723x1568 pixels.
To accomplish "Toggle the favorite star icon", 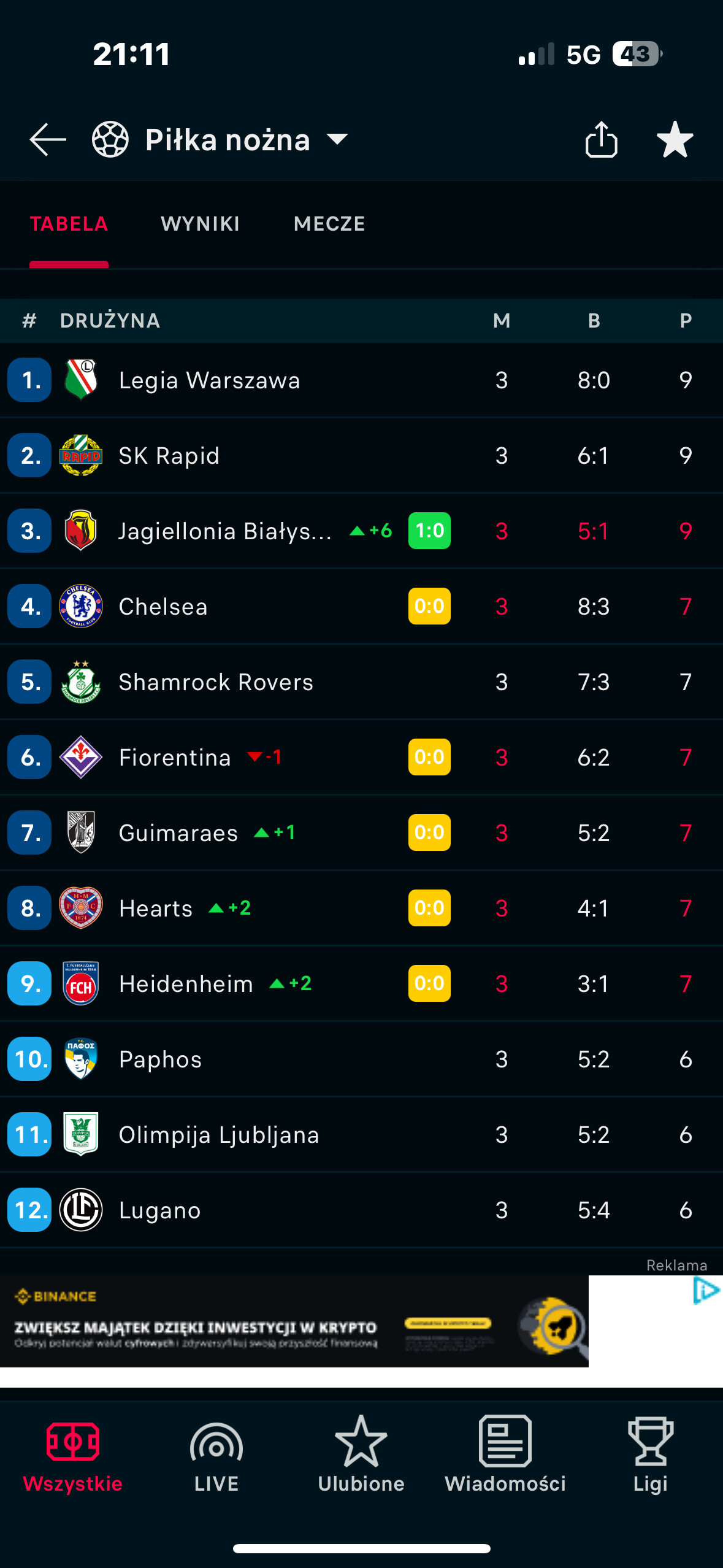I will tap(675, 140).
